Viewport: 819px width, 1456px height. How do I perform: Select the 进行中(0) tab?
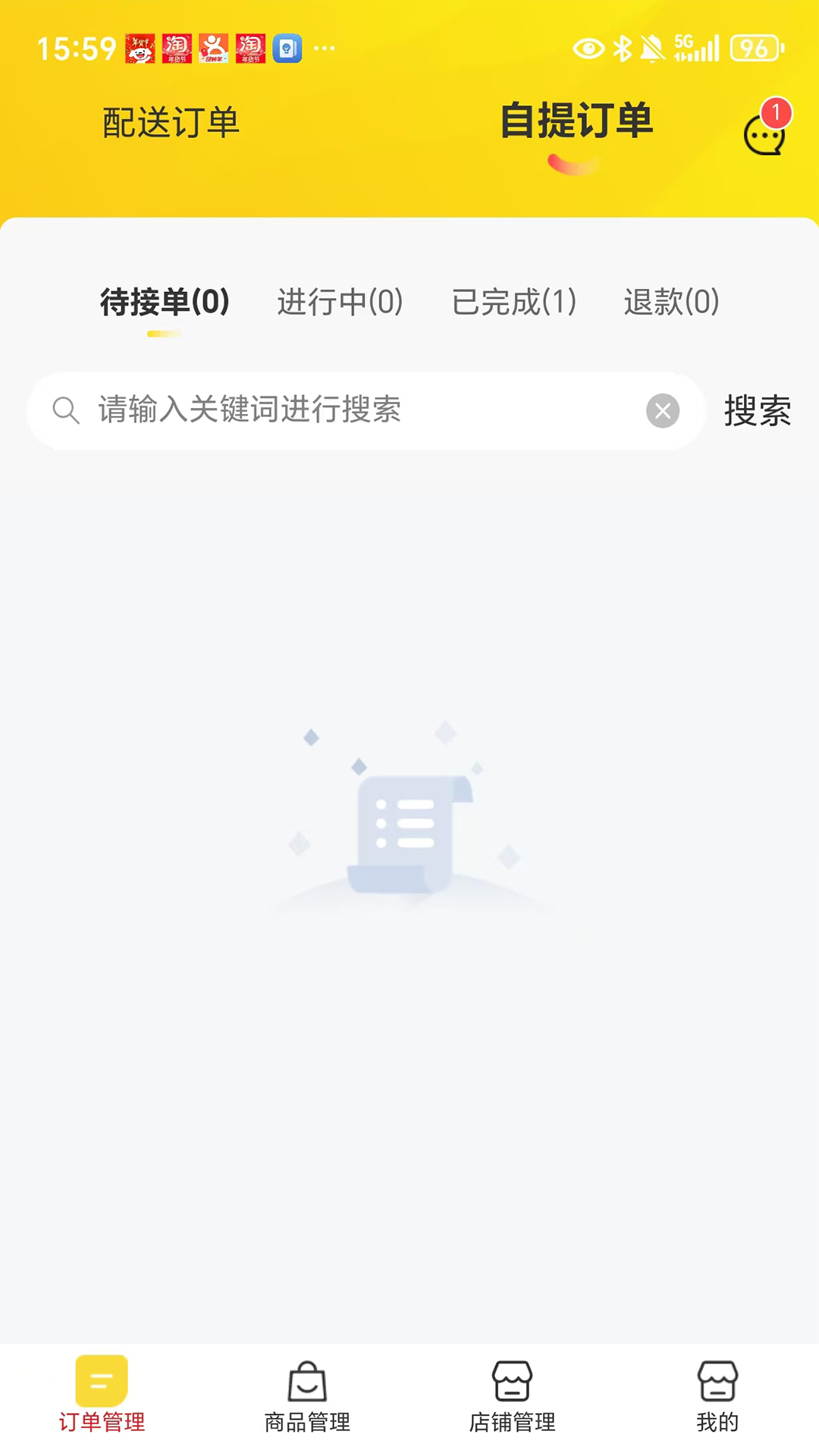pyautogui.click(x=340, y=302)
